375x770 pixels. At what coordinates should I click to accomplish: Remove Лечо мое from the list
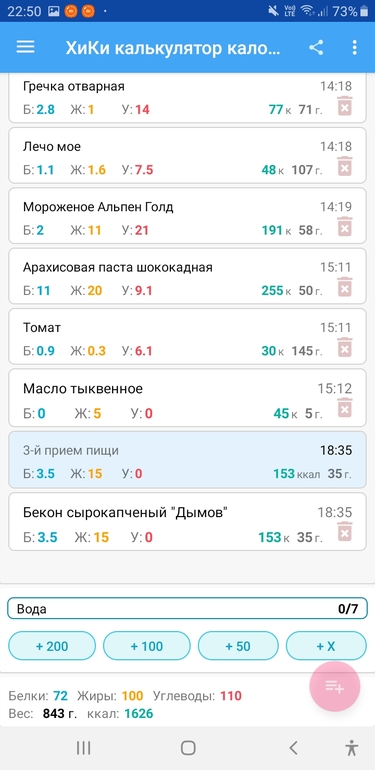tap(345, 166)
